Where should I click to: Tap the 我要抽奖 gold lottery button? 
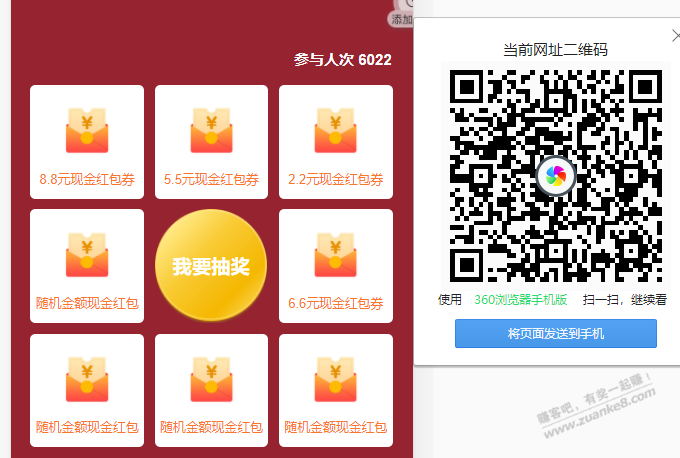click(211, 266)
